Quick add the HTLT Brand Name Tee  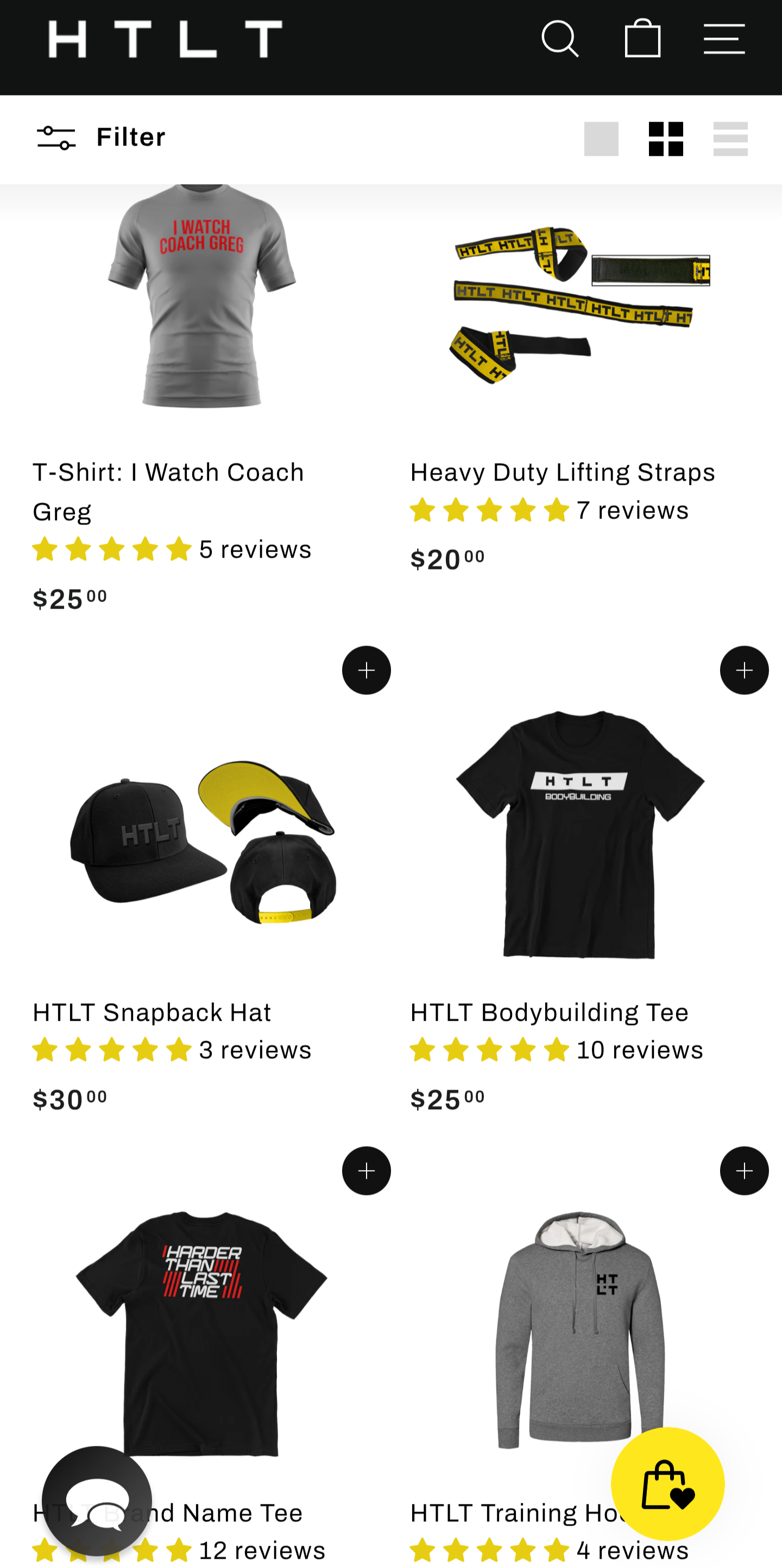367,1171
